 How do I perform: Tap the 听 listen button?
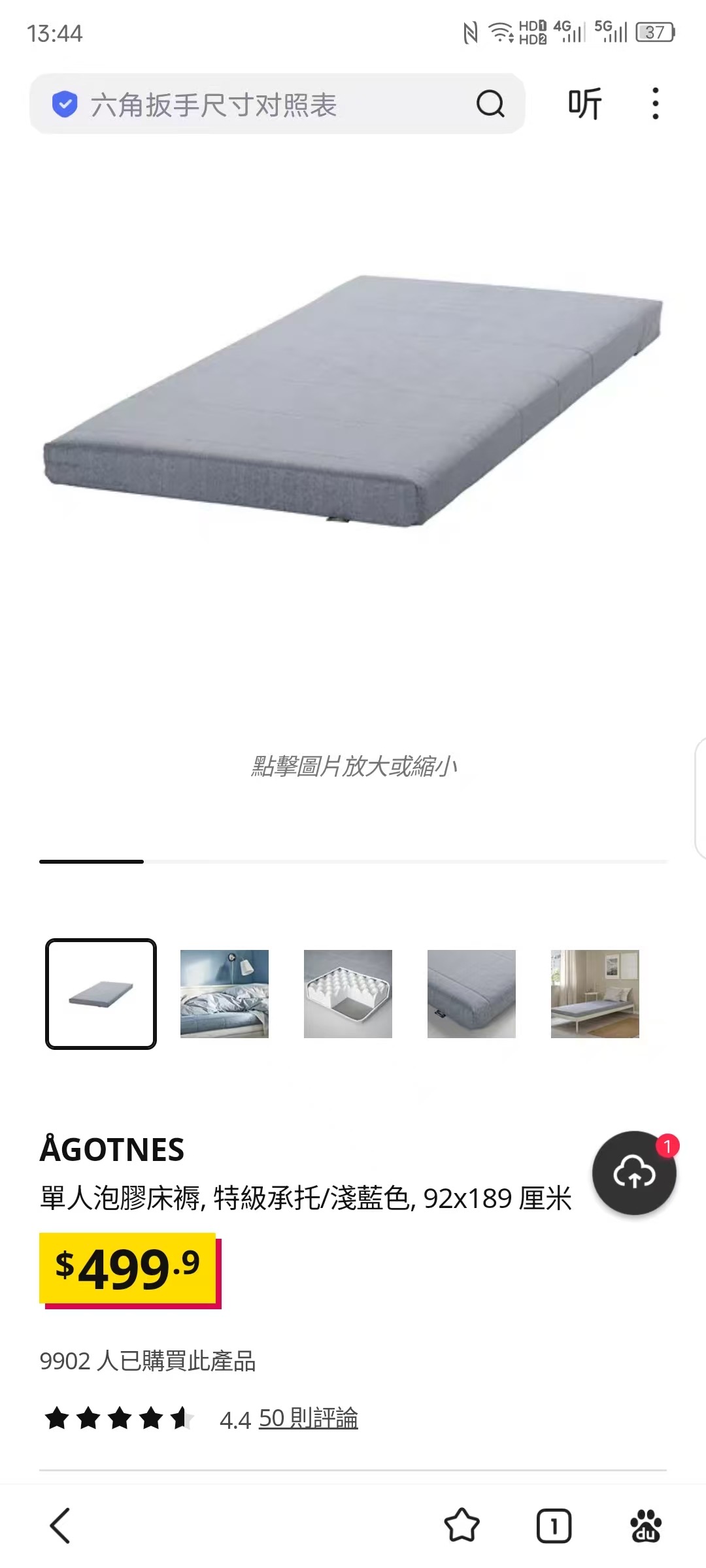coord(584,104)
